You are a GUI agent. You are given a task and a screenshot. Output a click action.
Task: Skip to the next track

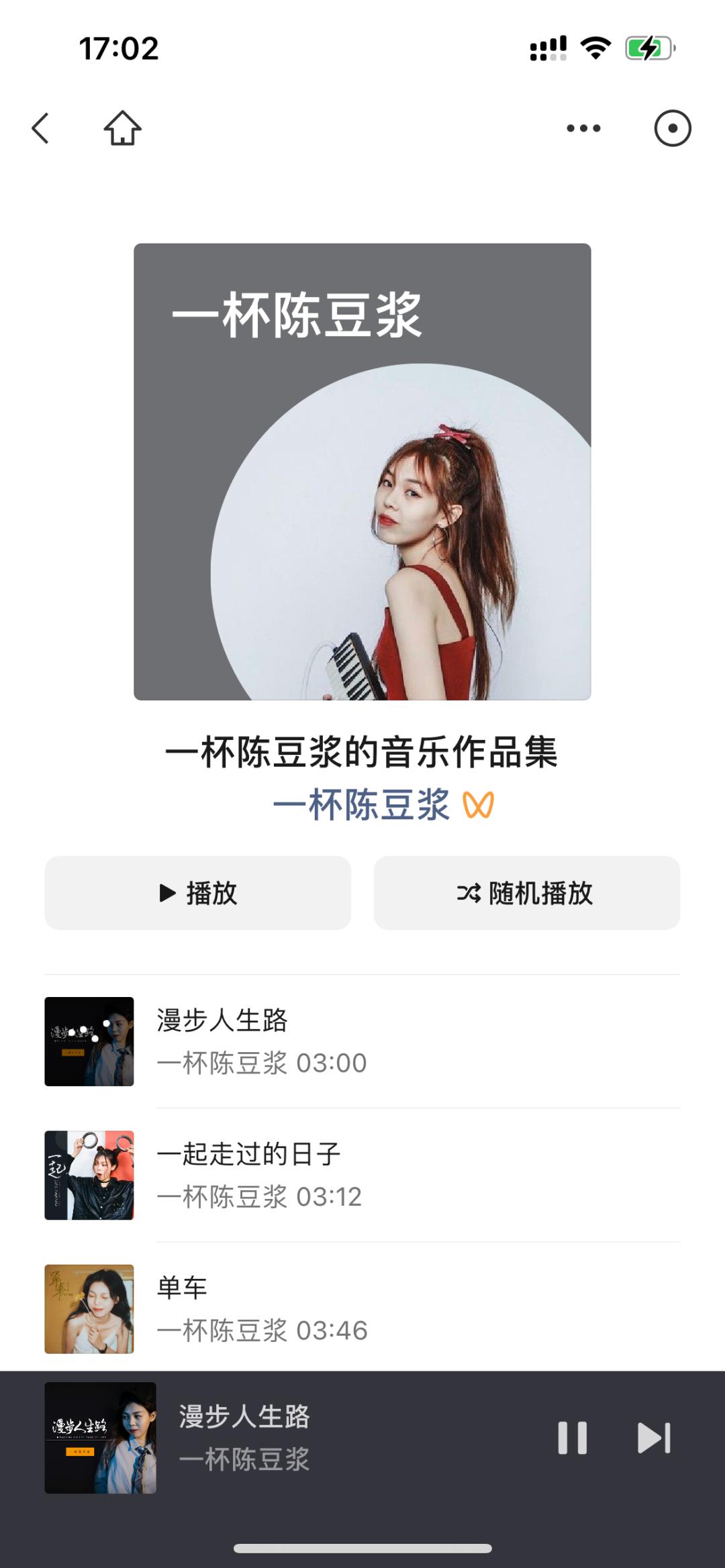[x=654, y=1438]
